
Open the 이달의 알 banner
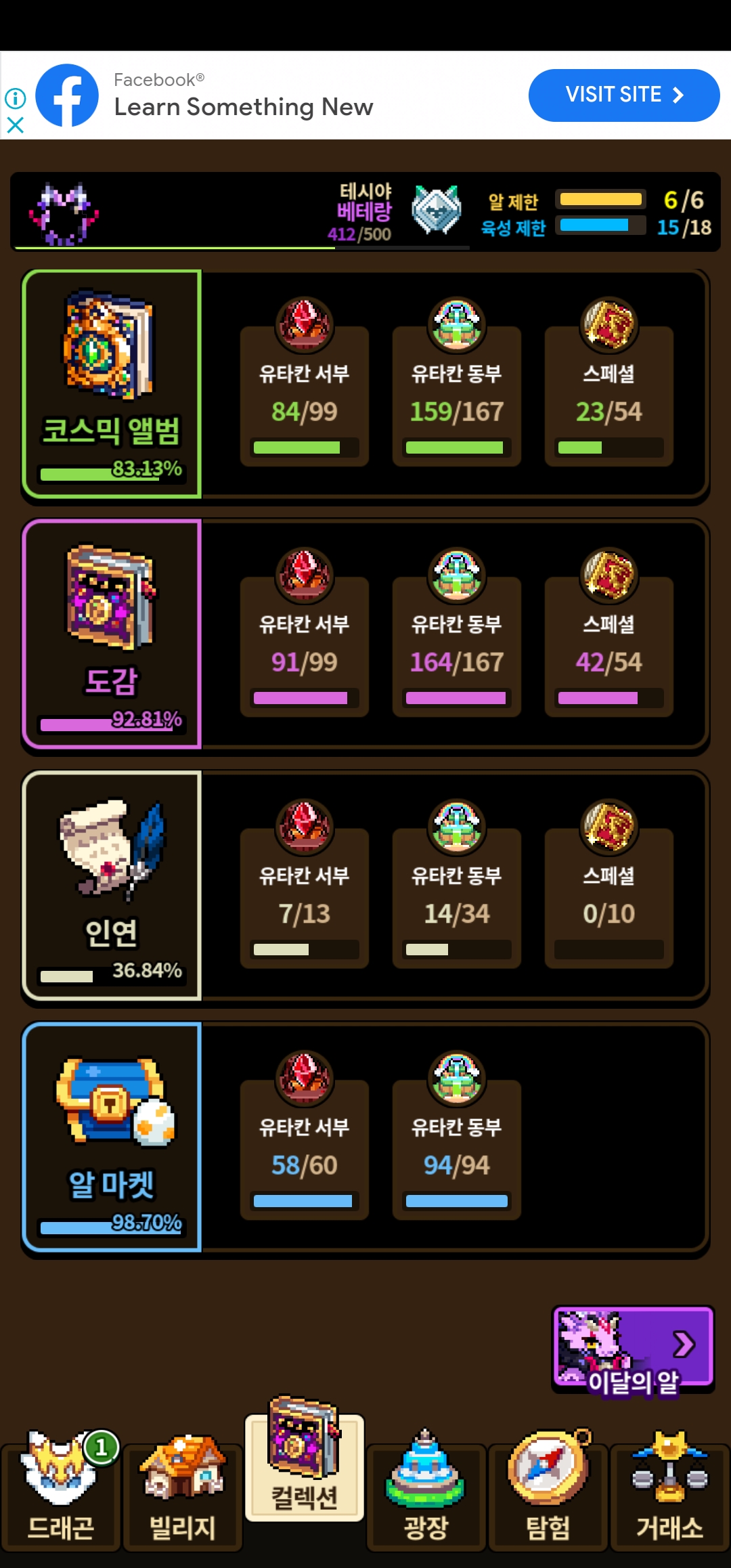[x=634, y=1349]
